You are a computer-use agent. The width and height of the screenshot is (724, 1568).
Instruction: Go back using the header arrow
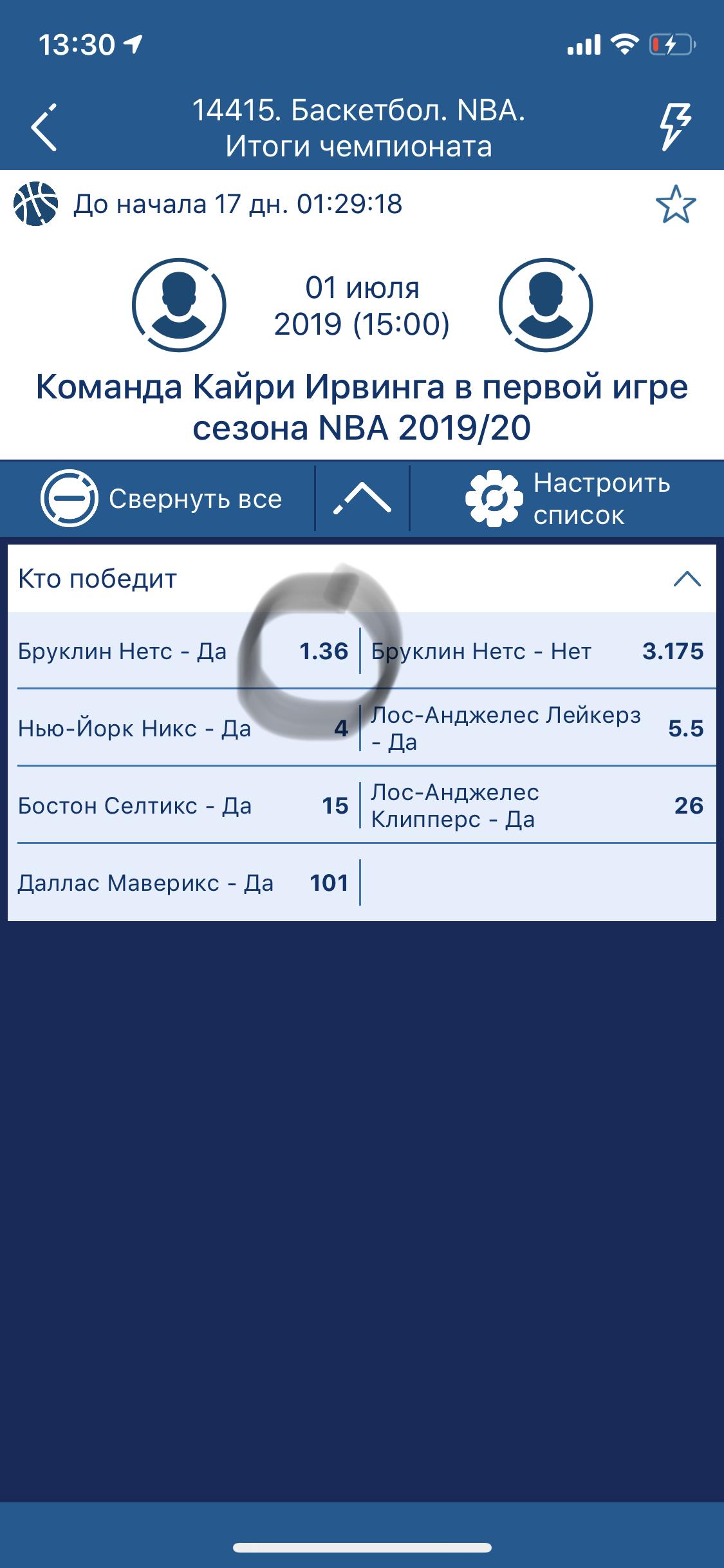(44, 127)
